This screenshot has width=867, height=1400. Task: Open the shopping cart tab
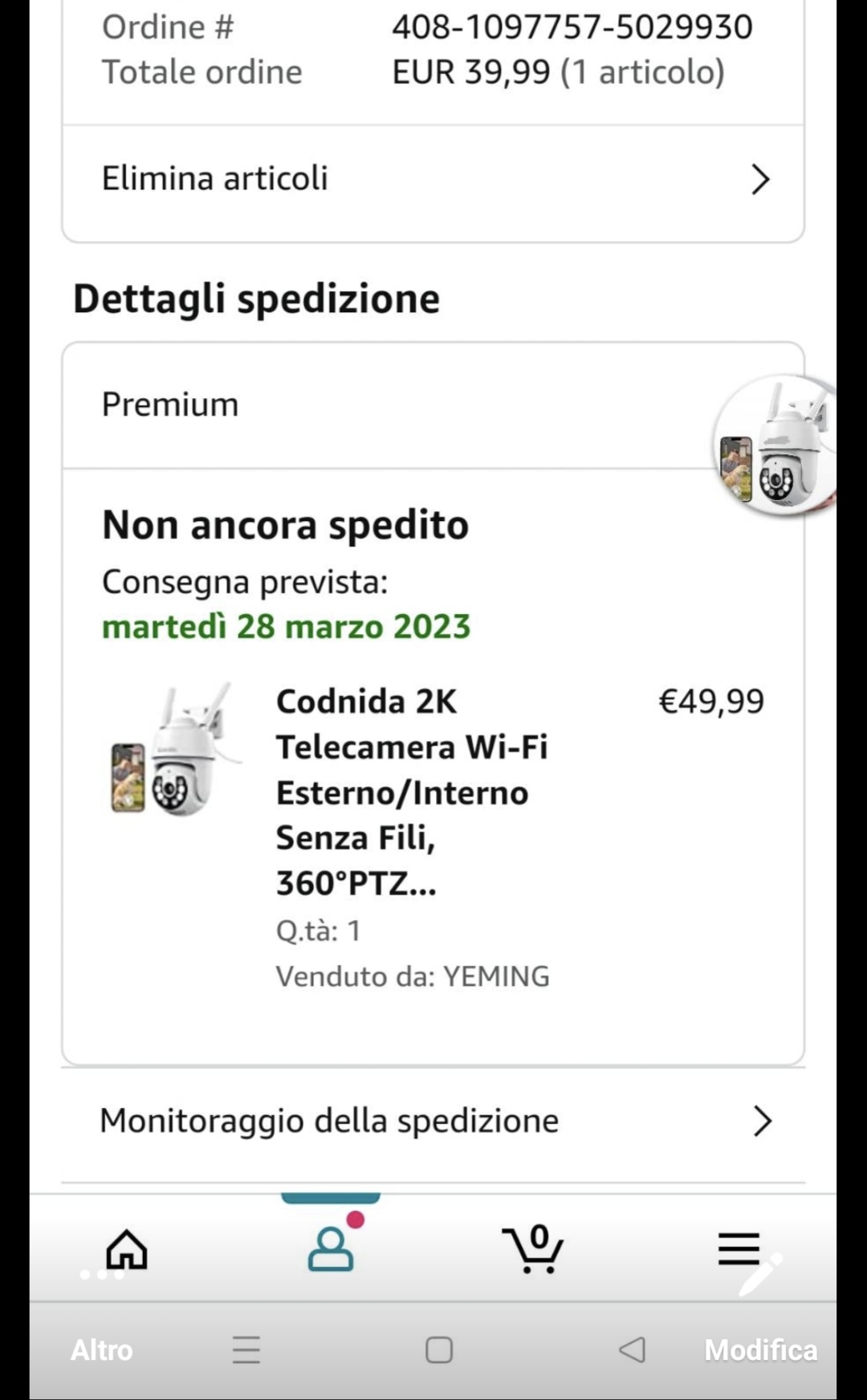[x=534, y=1249]
